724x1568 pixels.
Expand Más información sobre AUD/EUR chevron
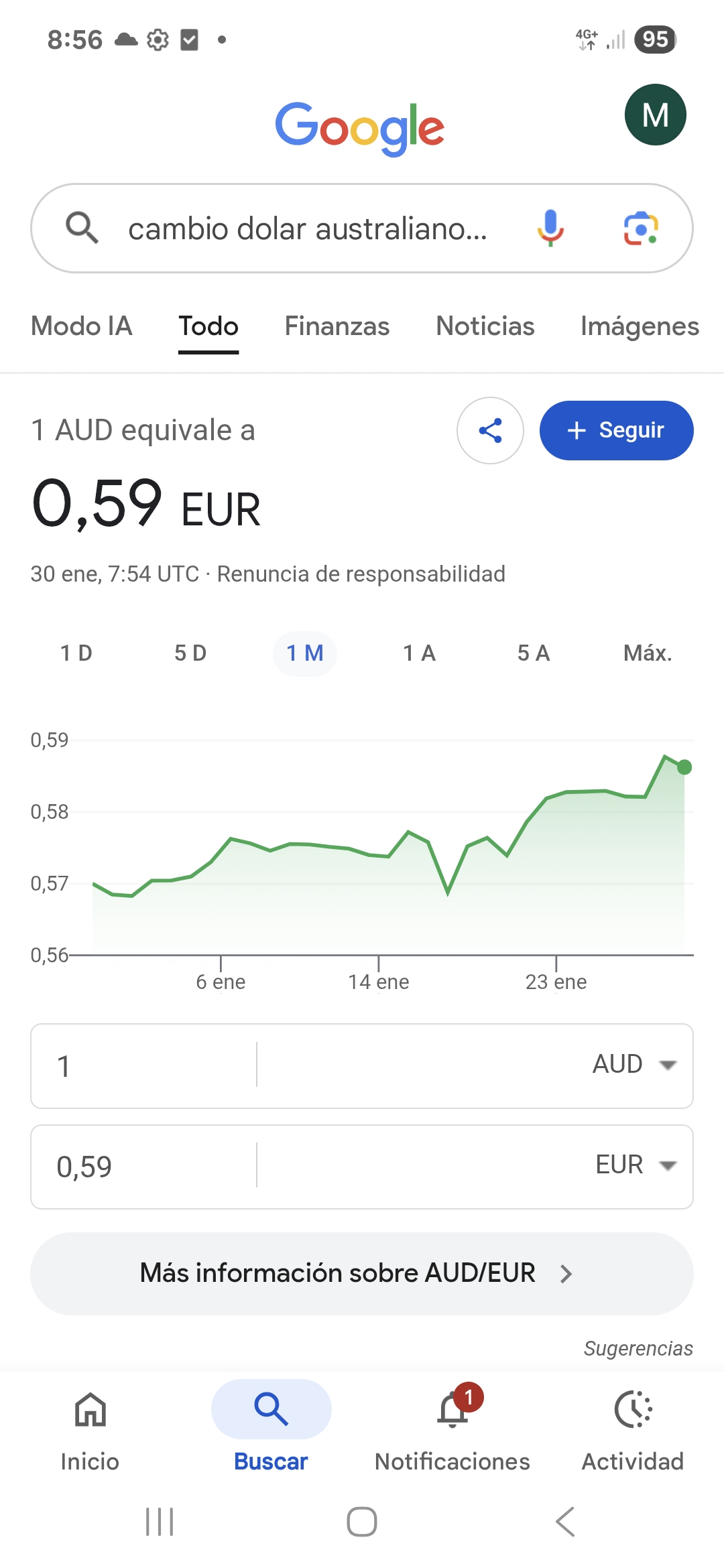tap(566, 1272)
